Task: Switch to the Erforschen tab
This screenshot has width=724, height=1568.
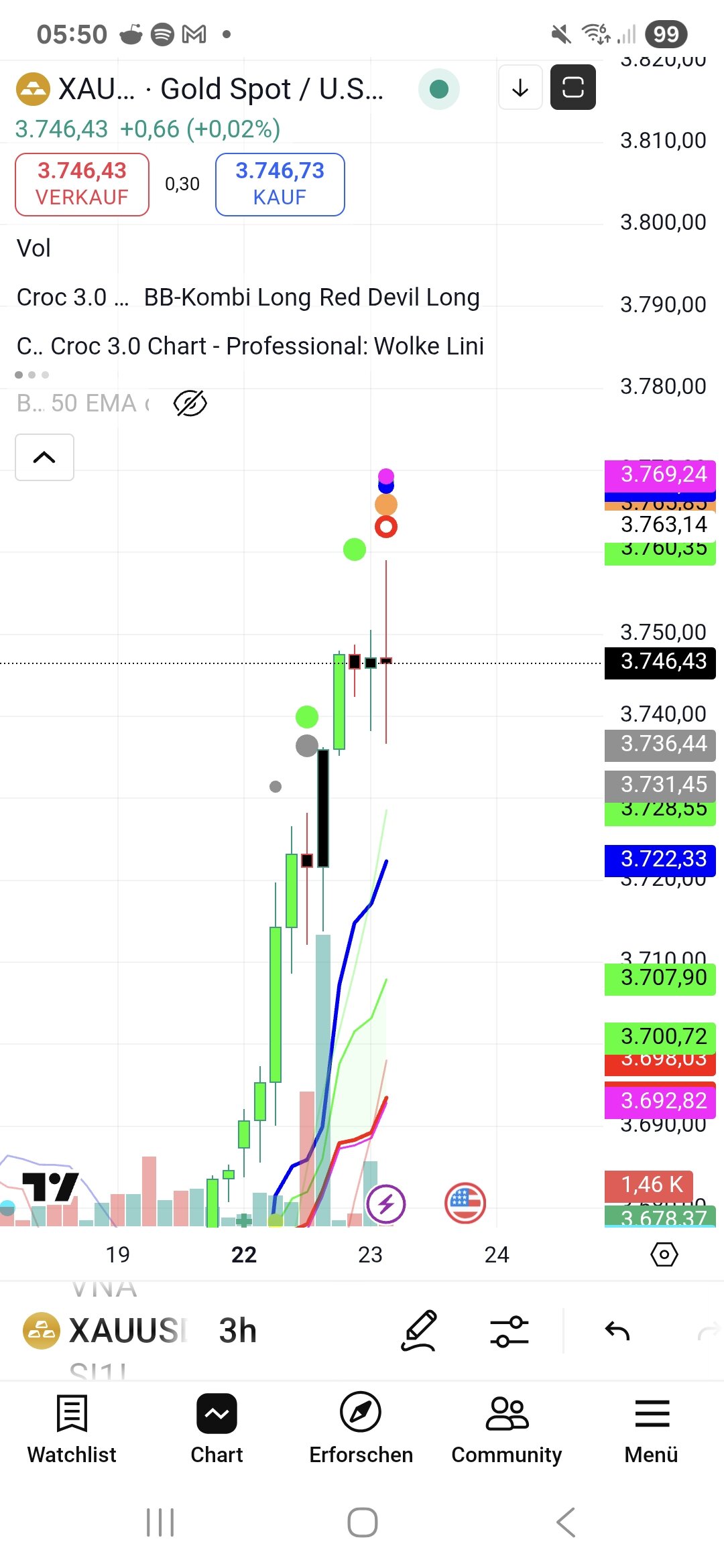Action: click(x=361, y=1429)
